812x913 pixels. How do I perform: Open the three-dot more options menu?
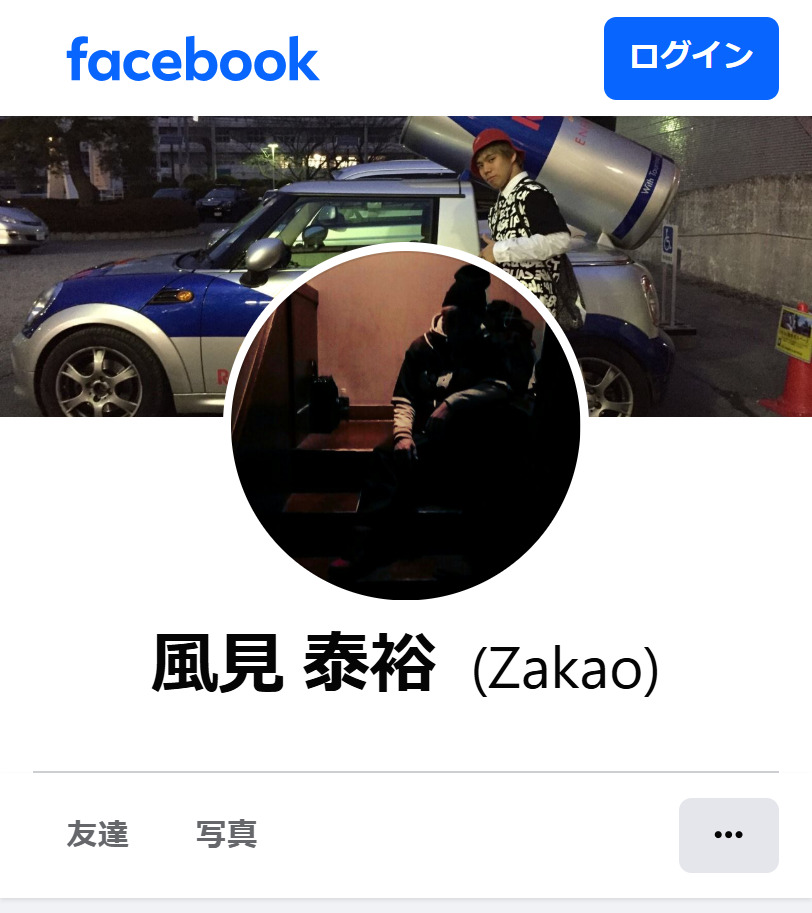point(728,835)
